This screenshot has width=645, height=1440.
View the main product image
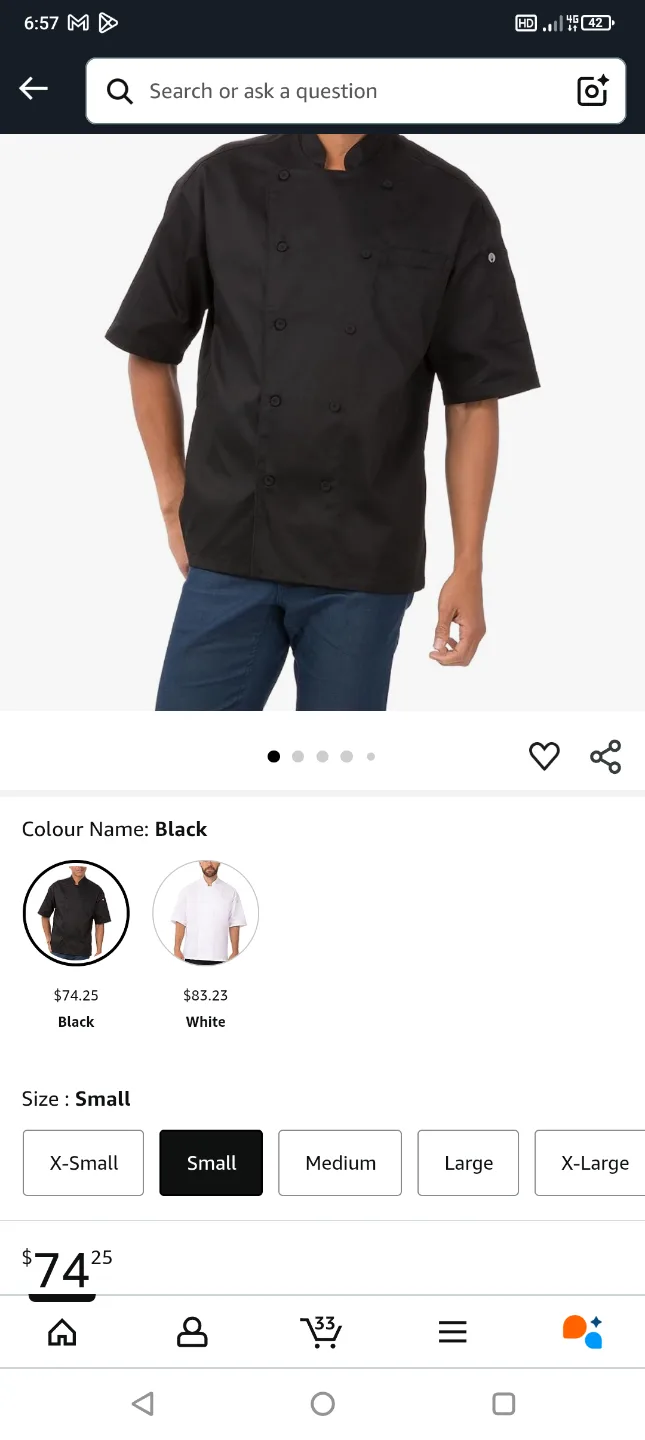322,420
